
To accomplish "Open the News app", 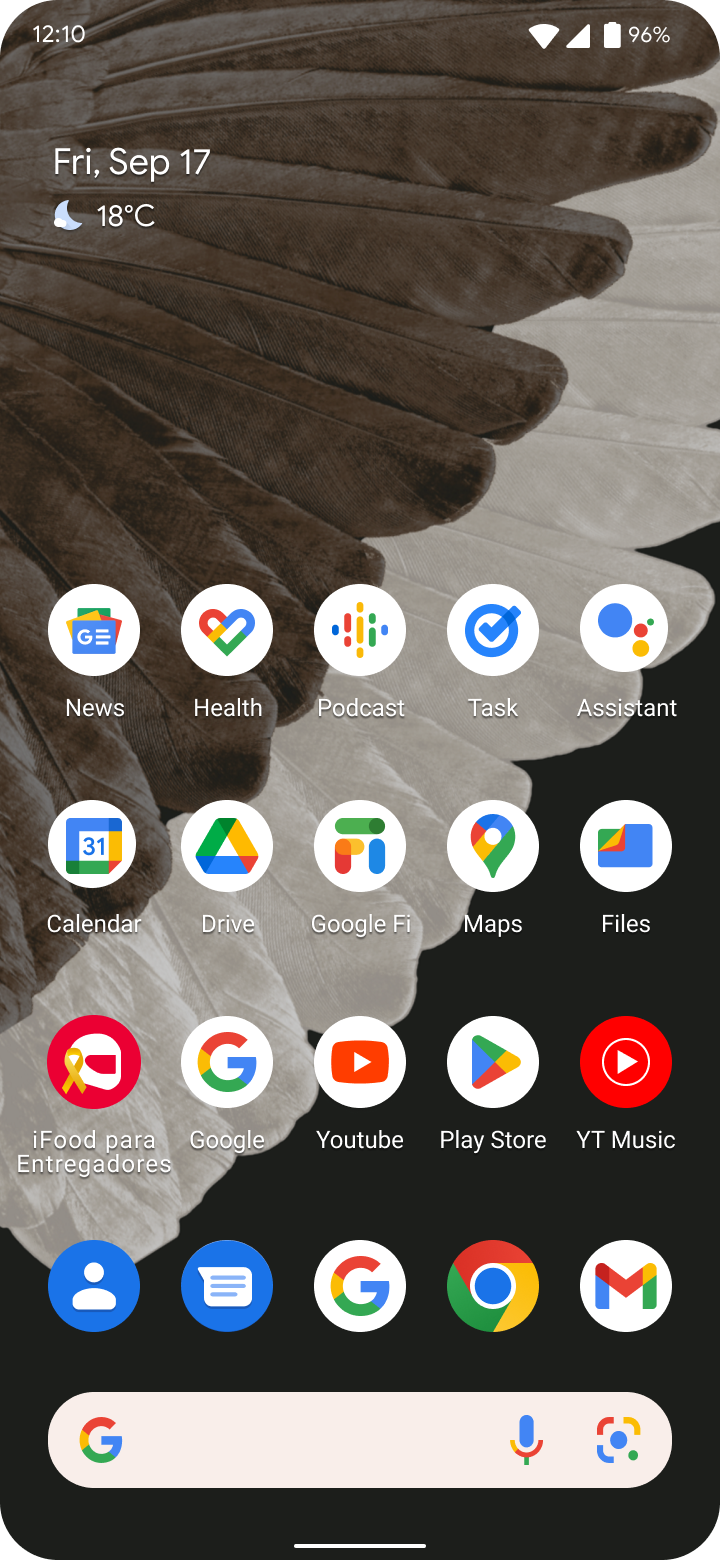I will click(94, 631).
